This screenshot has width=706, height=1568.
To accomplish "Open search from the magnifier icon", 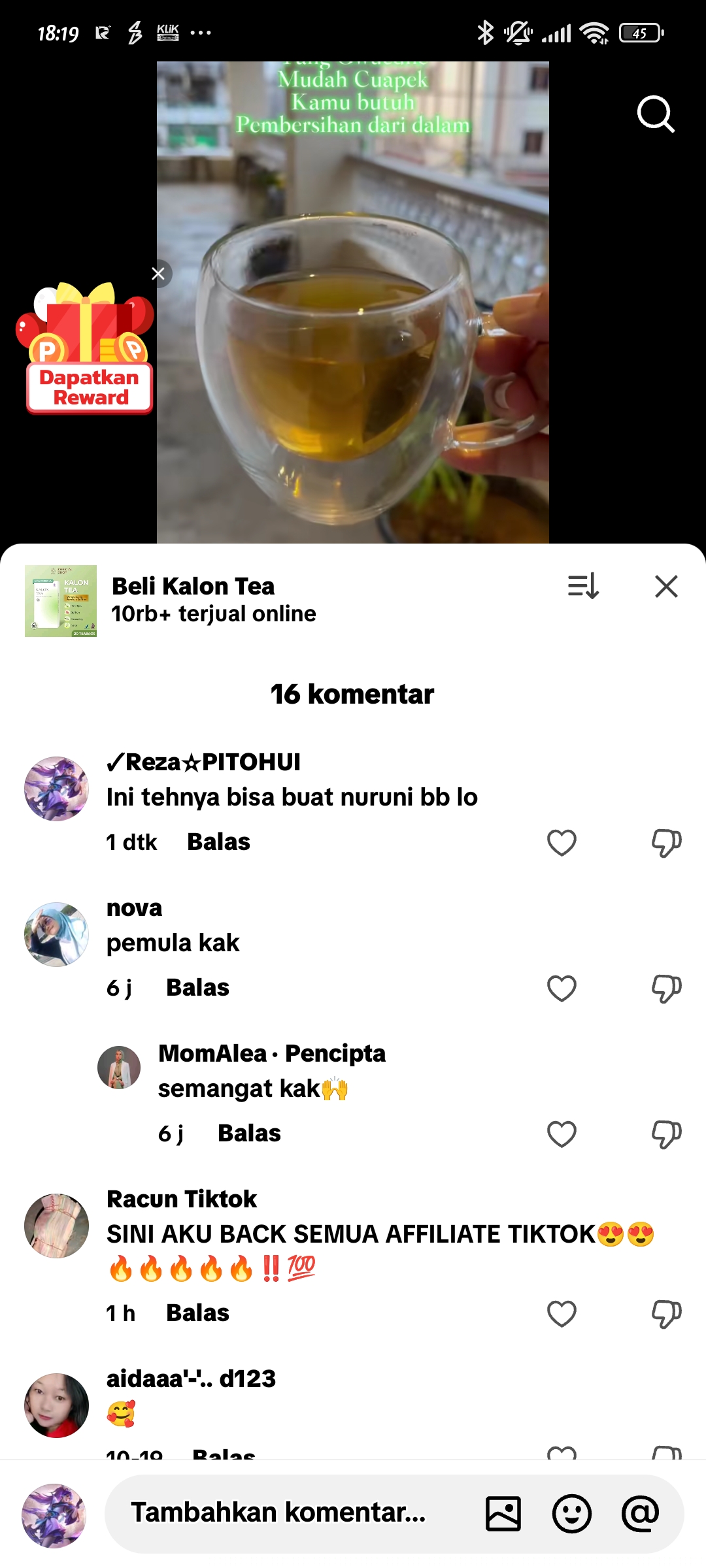I will pos(656,114).
